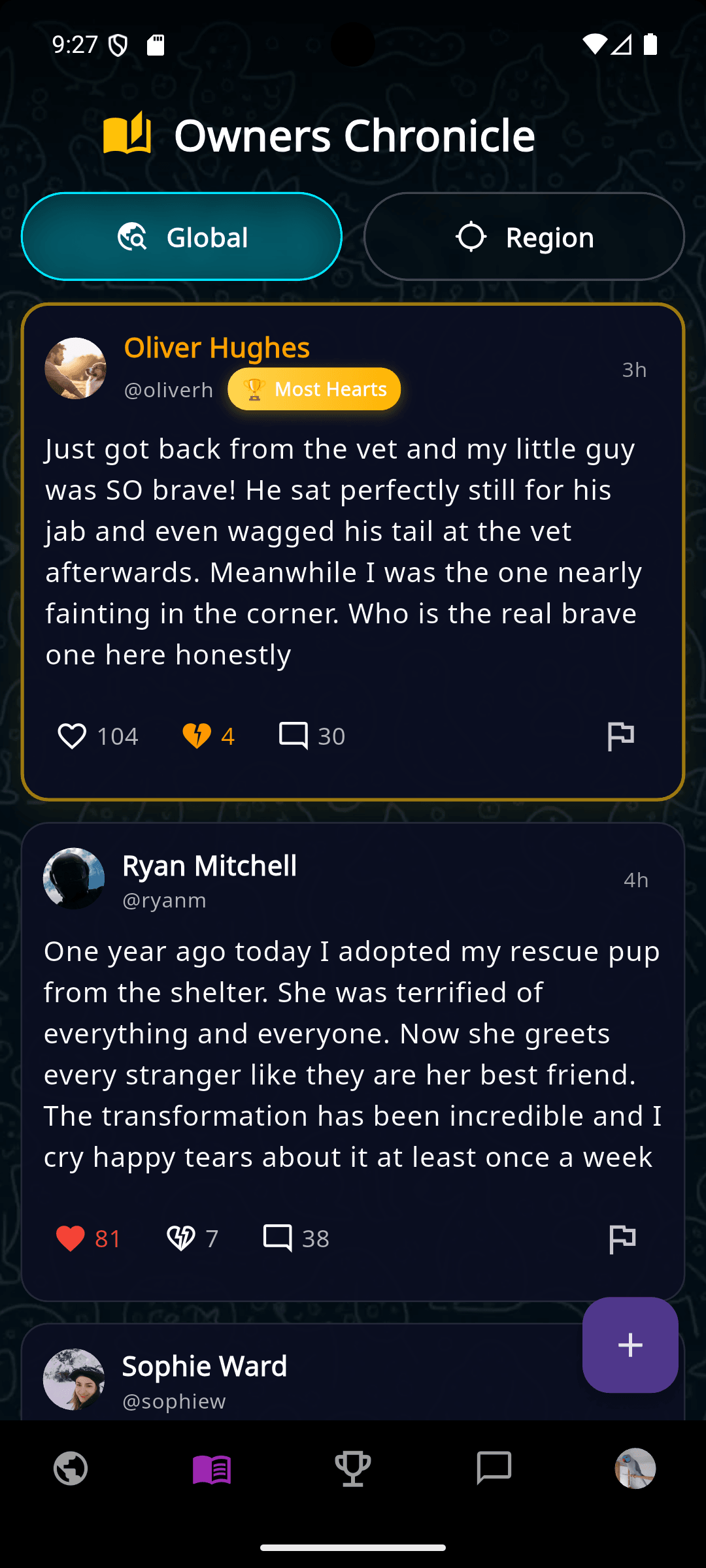Tap broken heart on Ryan Mitchell's post
Screen dimensions: 706x1568
(180, 1239)
